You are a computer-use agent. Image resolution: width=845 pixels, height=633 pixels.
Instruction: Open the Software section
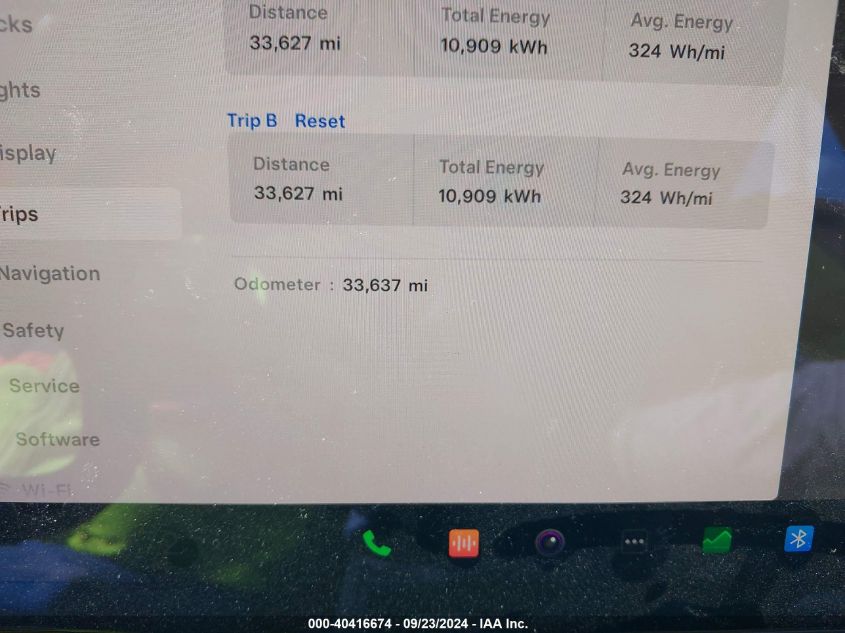(x=57, y=439)
